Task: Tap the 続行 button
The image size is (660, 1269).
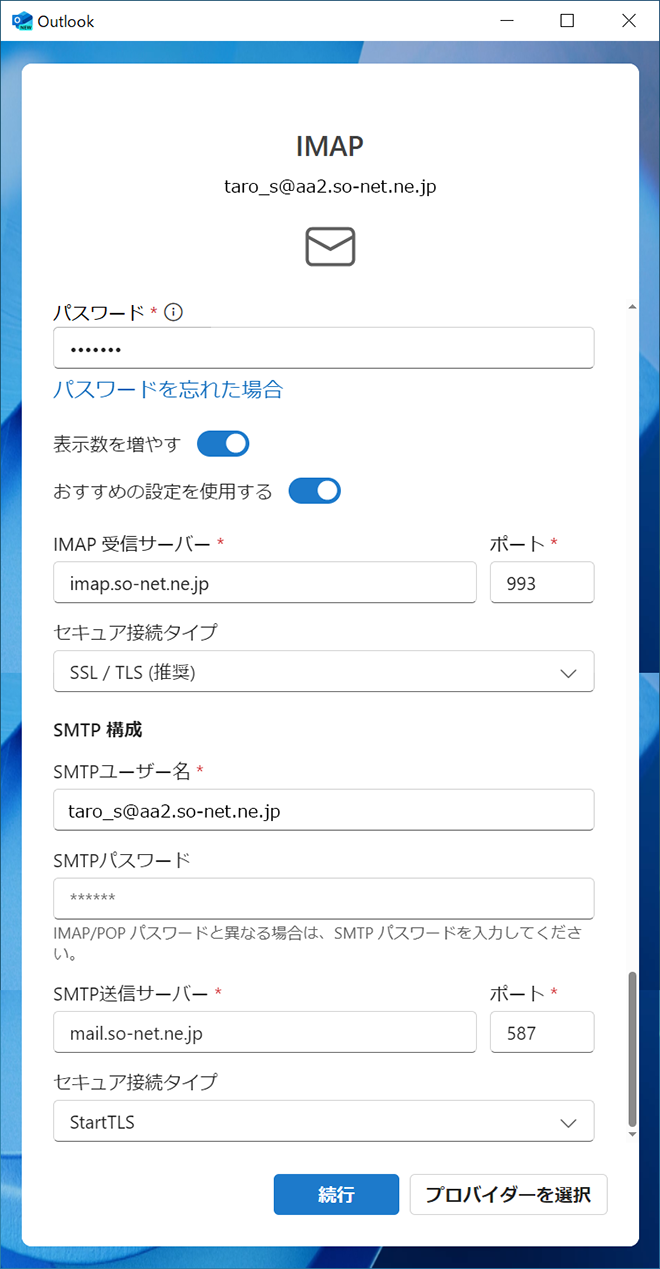Action: tap(336, 1195)
